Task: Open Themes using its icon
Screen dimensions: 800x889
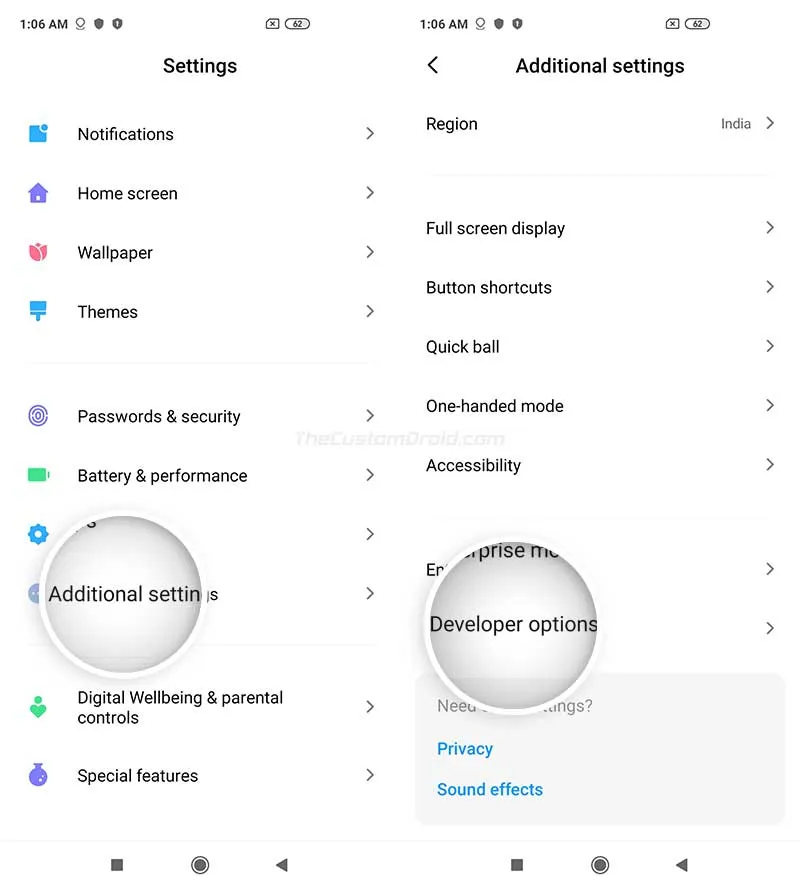Action: [x=38, y=311]
